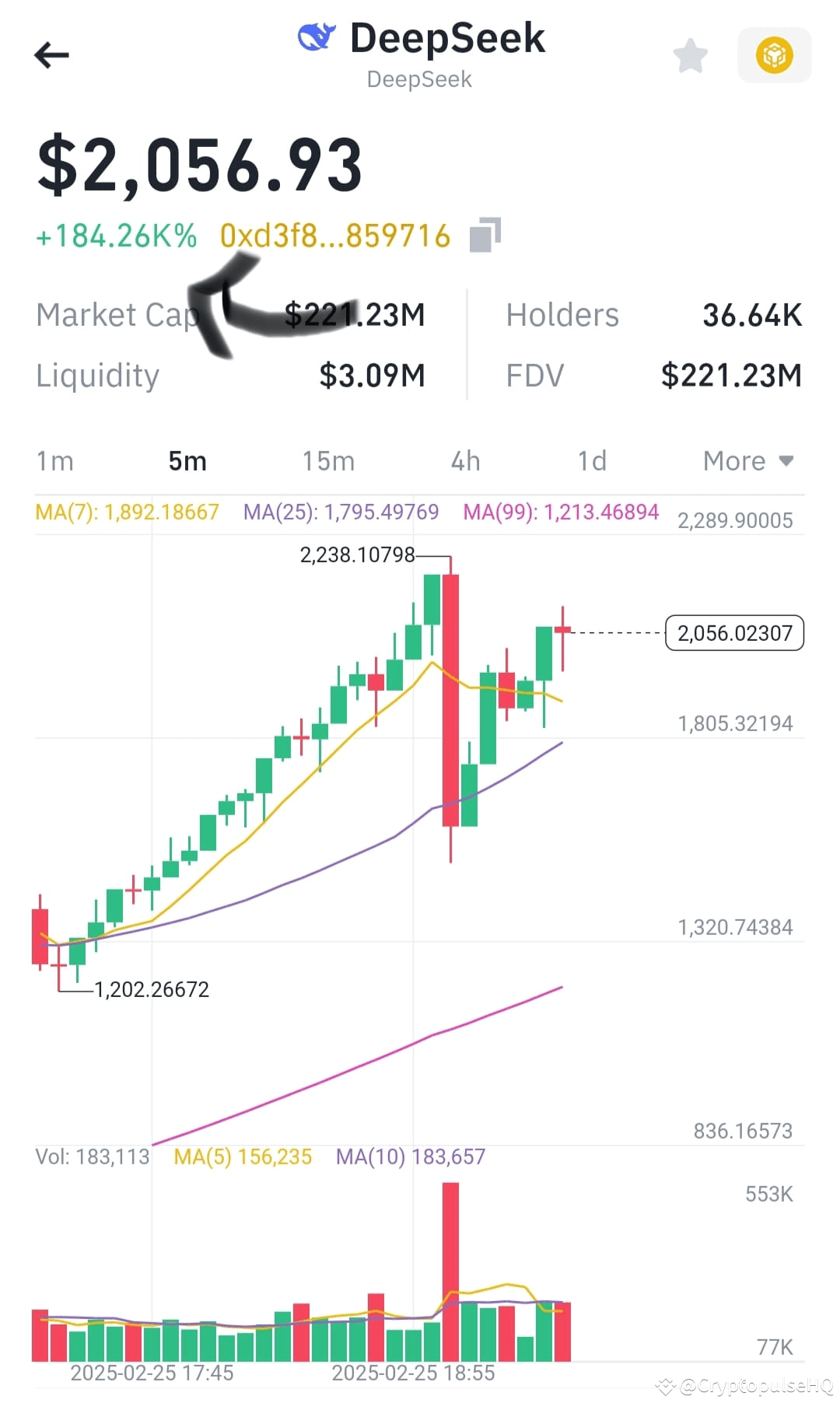Open the More timeframe dropdown
The image size is (840, 1403).
[x=747, y=460]
